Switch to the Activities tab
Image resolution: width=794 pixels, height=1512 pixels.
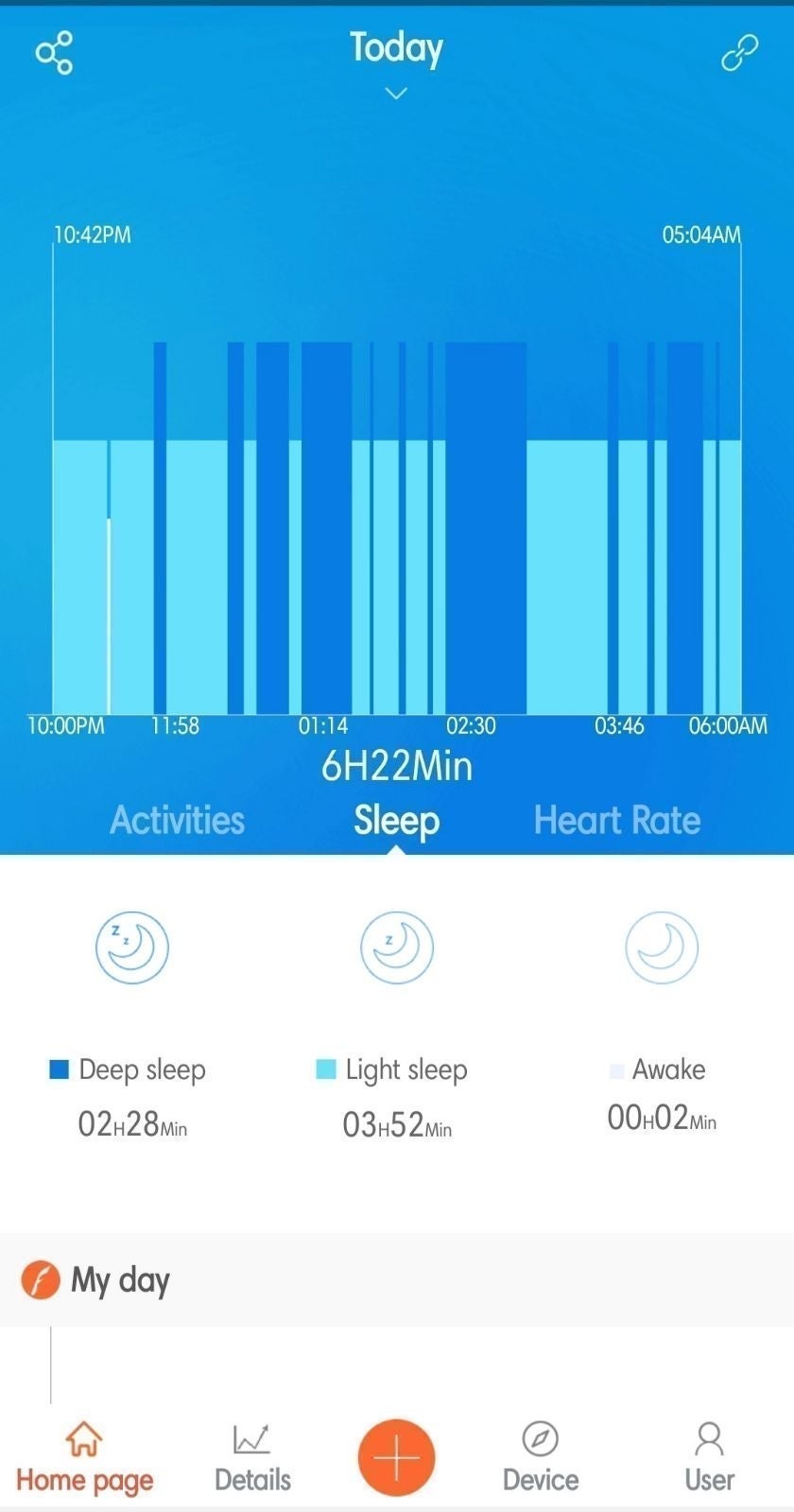[x=178, y=820]
